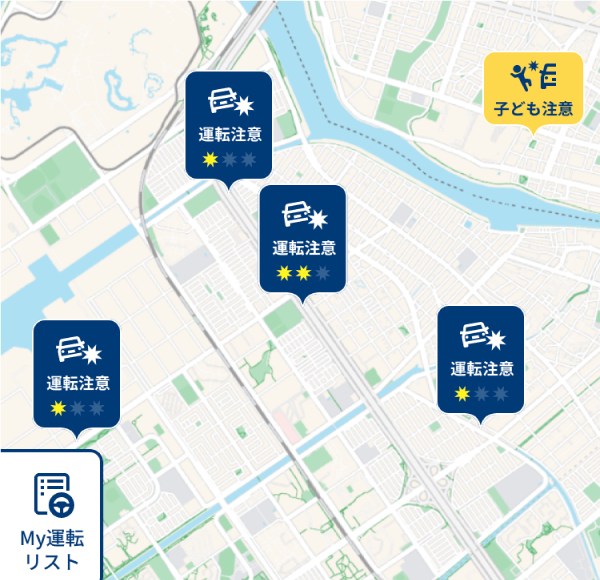Select the yellow 子ども注意 map marker
This screenshot has width=600, height=580.
point(533,88)
